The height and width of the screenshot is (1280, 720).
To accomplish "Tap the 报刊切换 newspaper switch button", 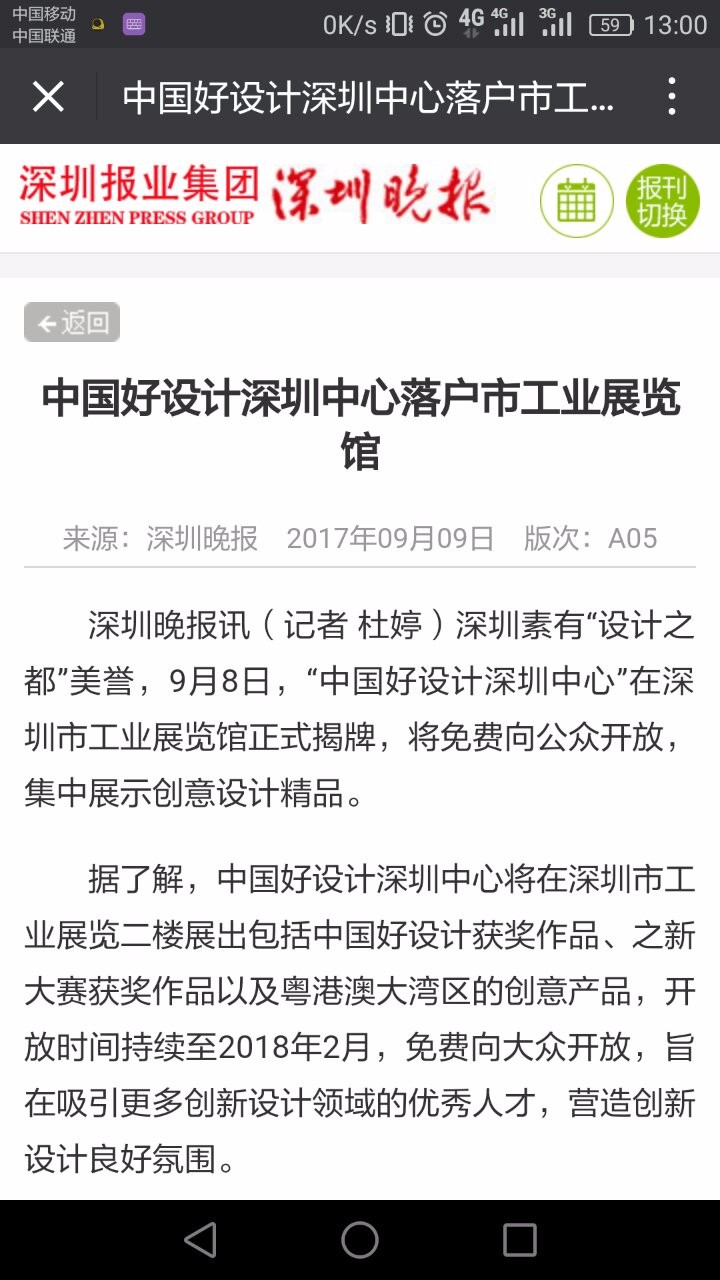I will (662, 200).
